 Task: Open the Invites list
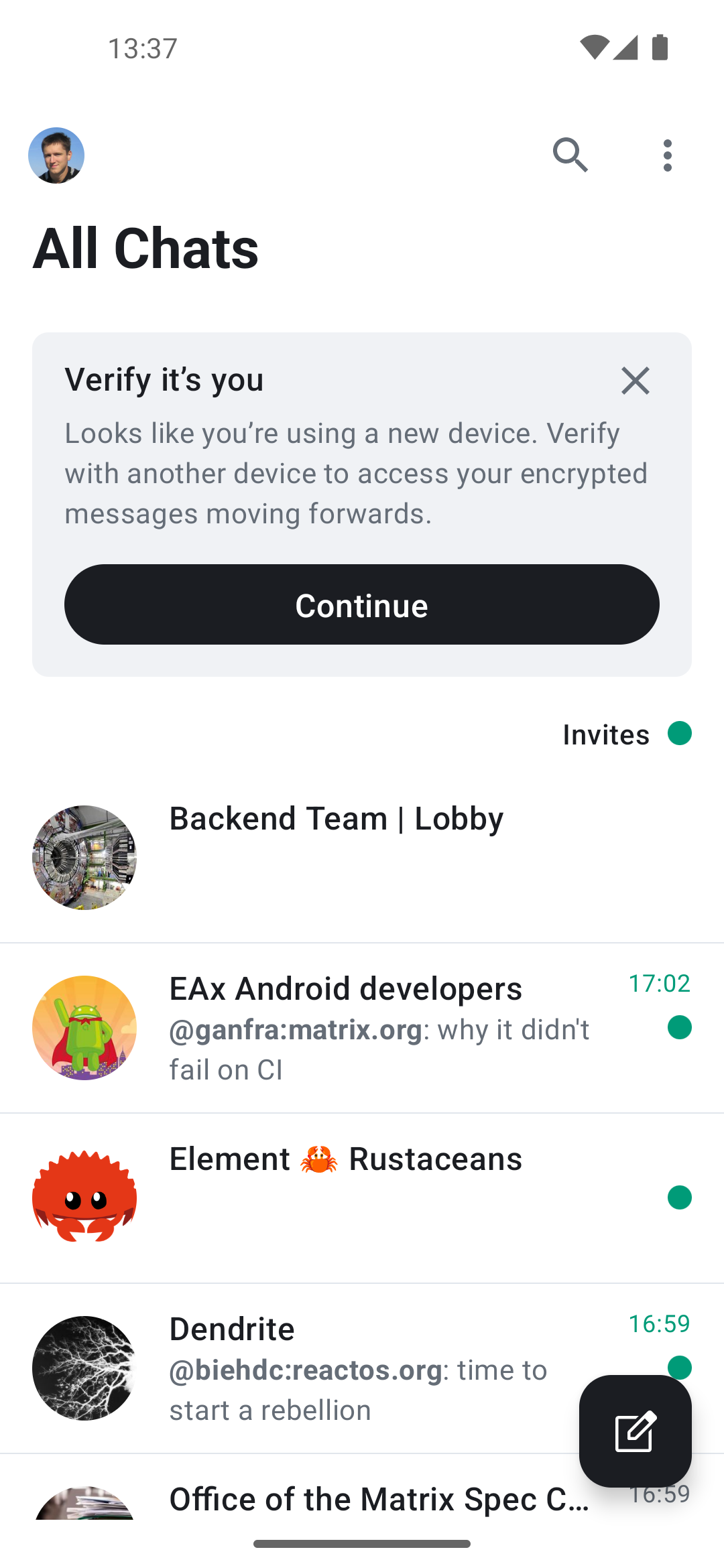click(x=607, y=734)
